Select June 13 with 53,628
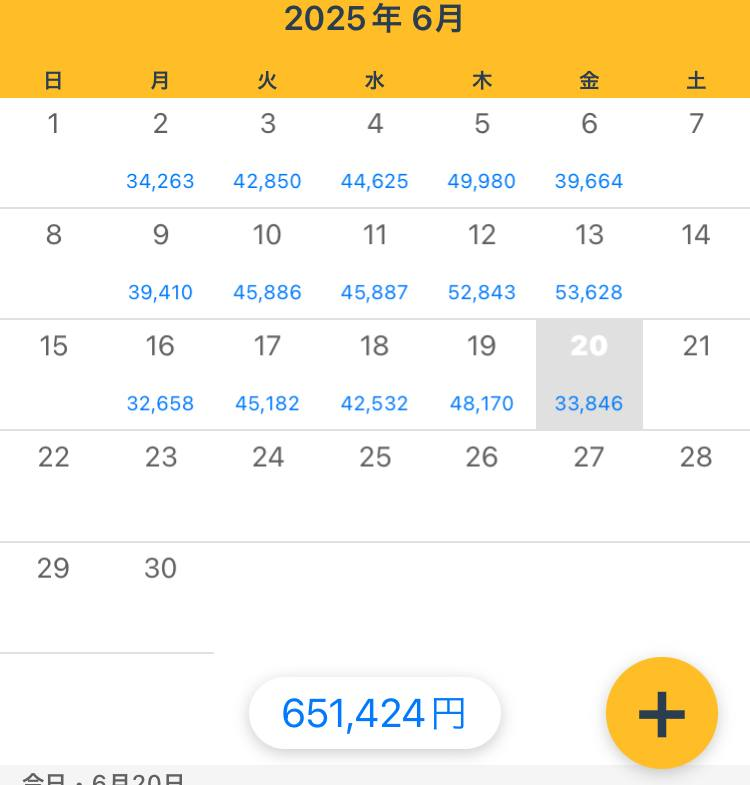The height and width of the screenshot is (785, 750). (x=589, y=263)
